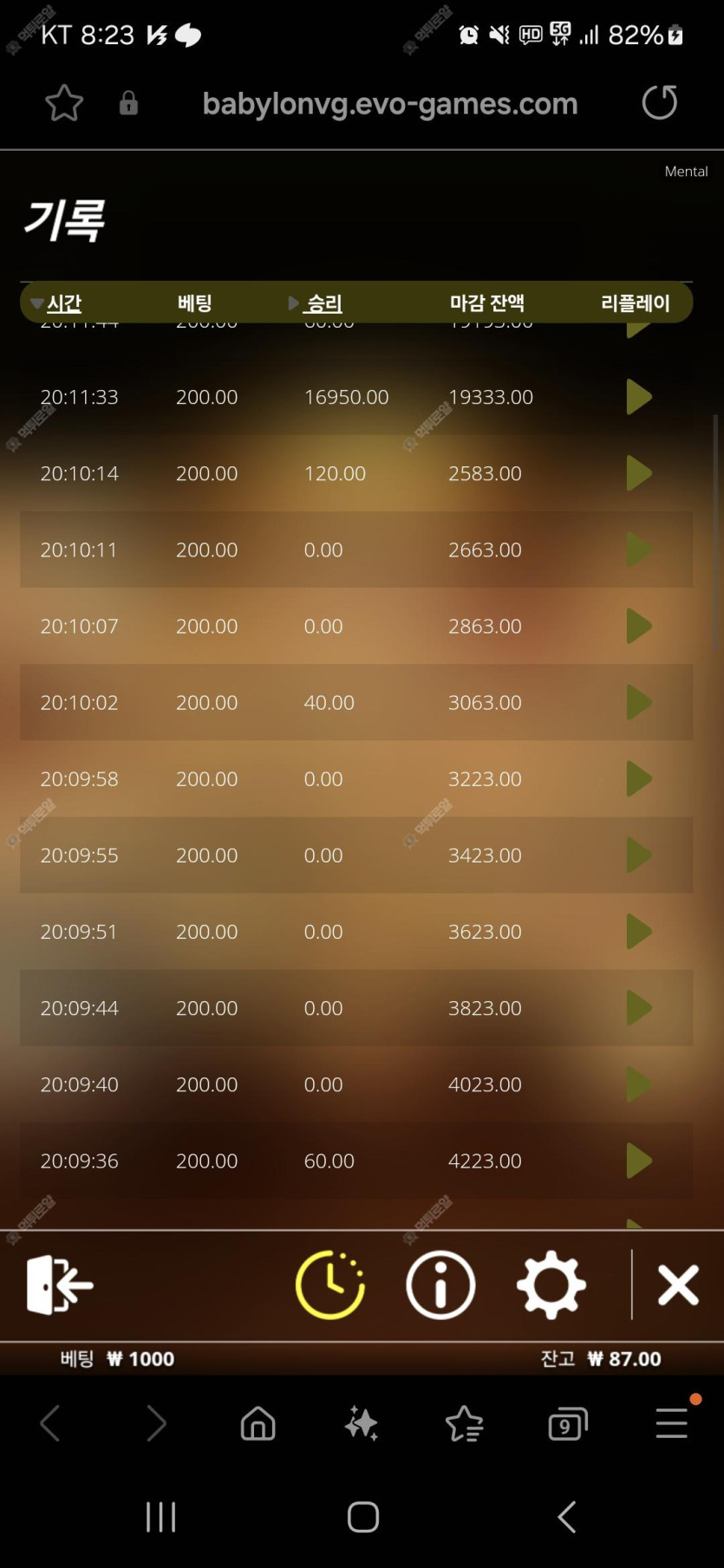Reload the page in the browser
This screenshot has height=1568, width=724.
(x=660, y=102)
